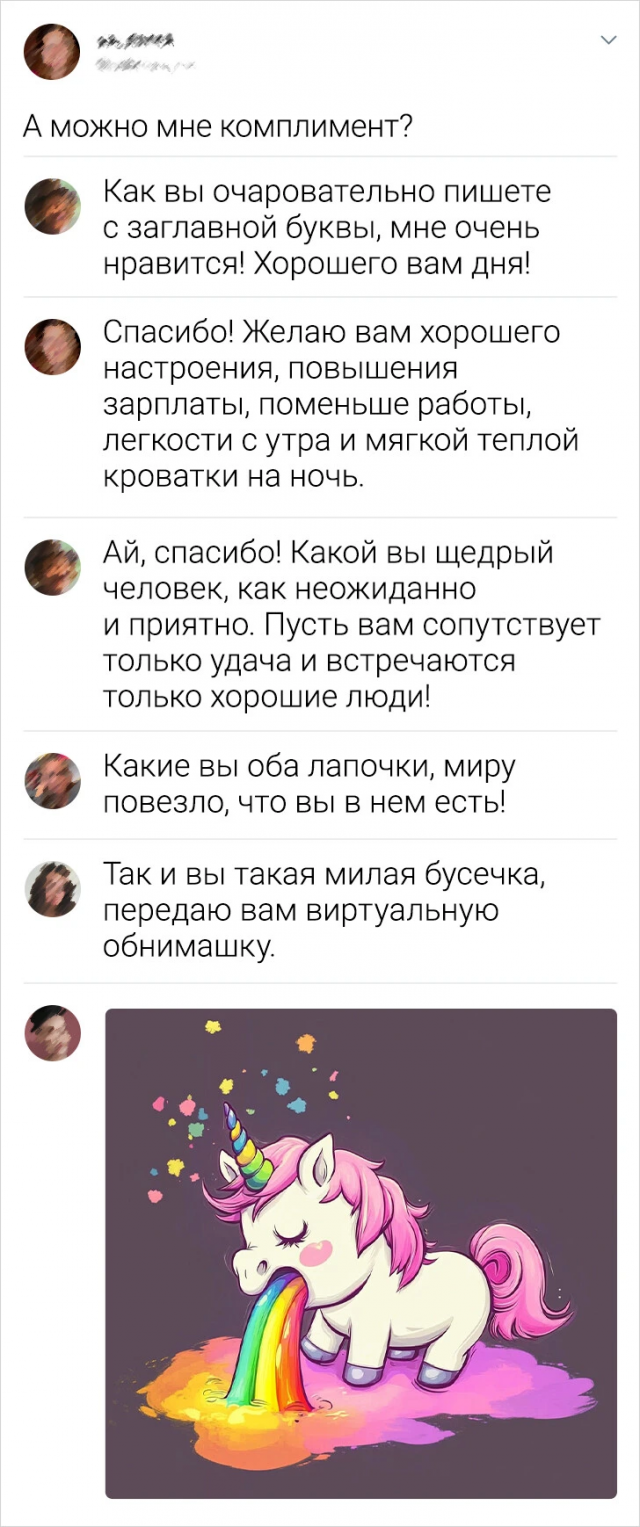Visit the profile of the "Какие вы оба лапочки" commenter
This screenshot has width=640, height=1527.
pos(51,779)
